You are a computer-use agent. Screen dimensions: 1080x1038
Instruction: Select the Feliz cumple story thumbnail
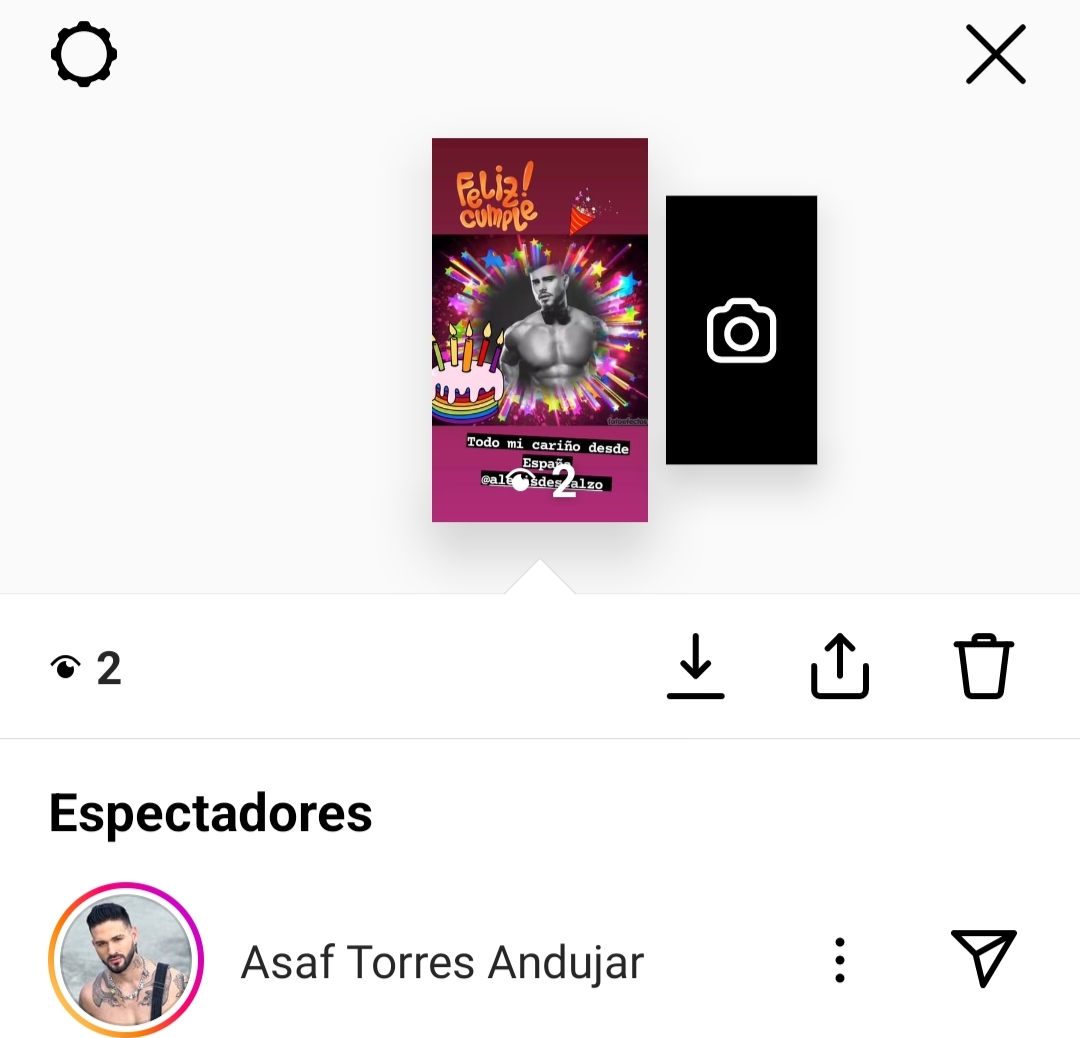coord(539,329)
